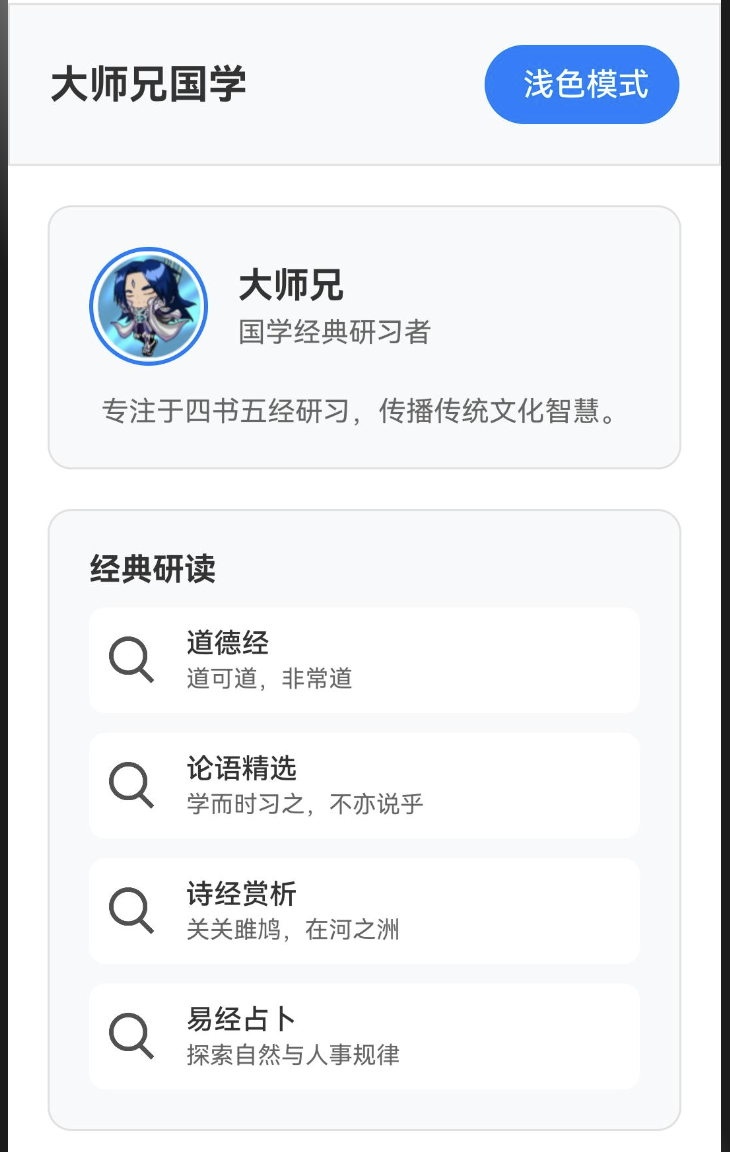
Task: Open 论语精选 from the list
Action: pos(364,785)
